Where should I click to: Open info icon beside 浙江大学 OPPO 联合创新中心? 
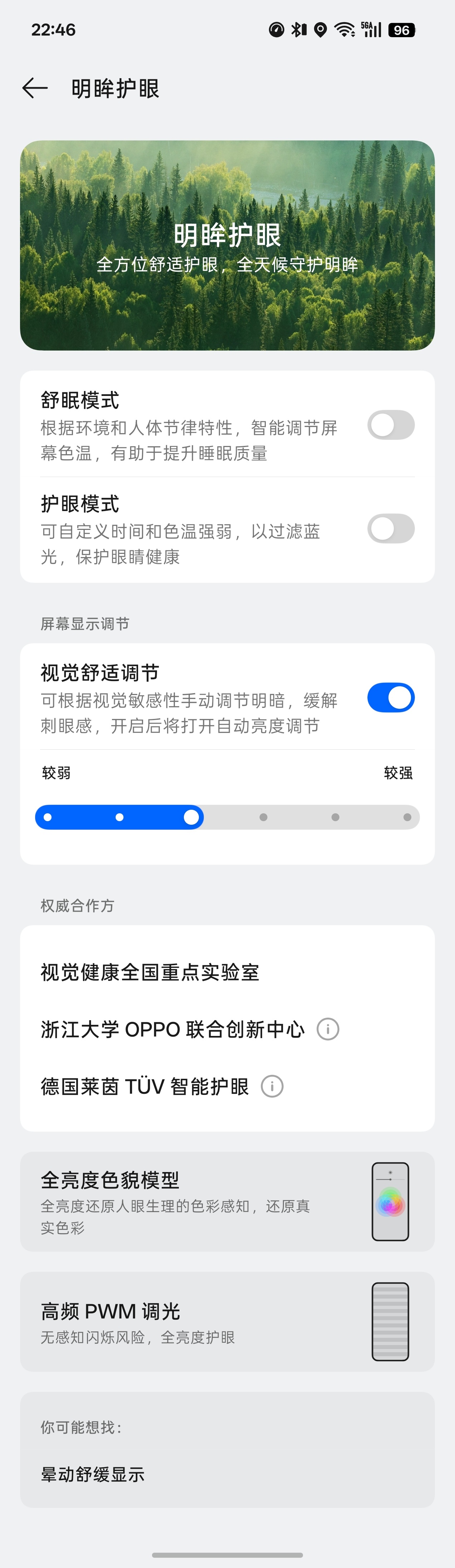[x=328, y=1029]
